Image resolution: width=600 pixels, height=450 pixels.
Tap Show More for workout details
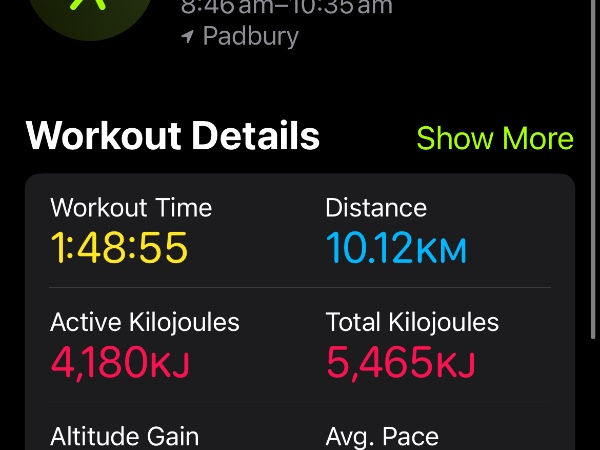(494, 138)
